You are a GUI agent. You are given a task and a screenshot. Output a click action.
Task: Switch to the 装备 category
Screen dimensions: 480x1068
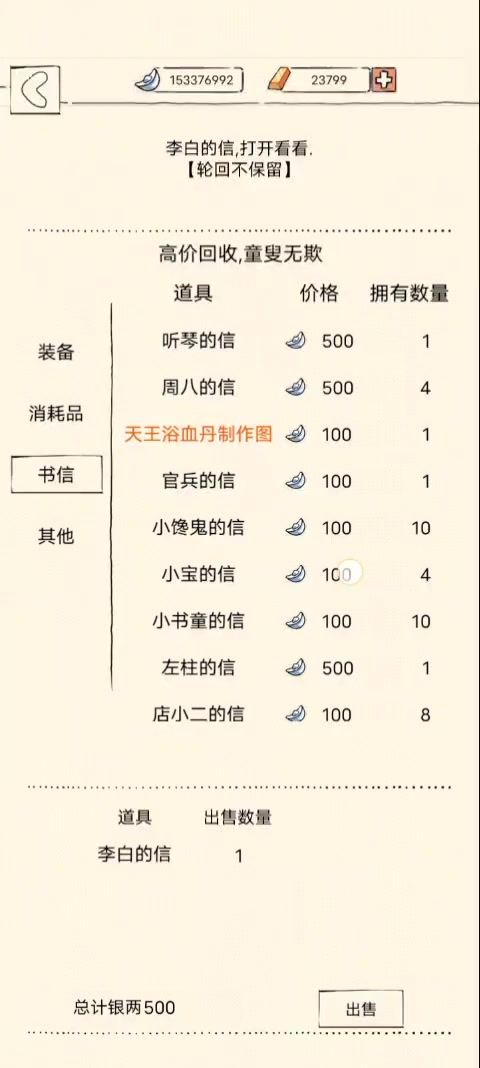[x=56, y=352]
